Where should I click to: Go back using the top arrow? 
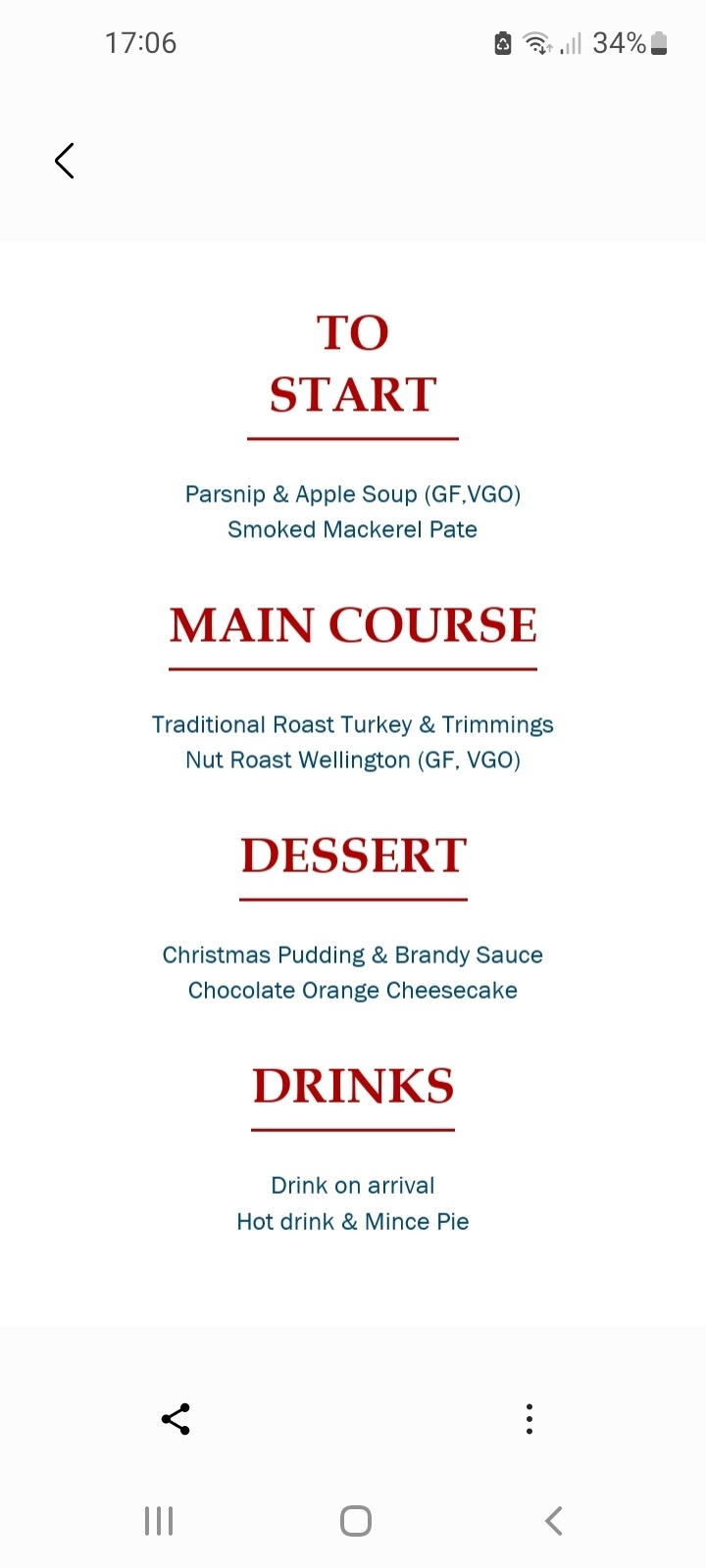coord(65,161)
